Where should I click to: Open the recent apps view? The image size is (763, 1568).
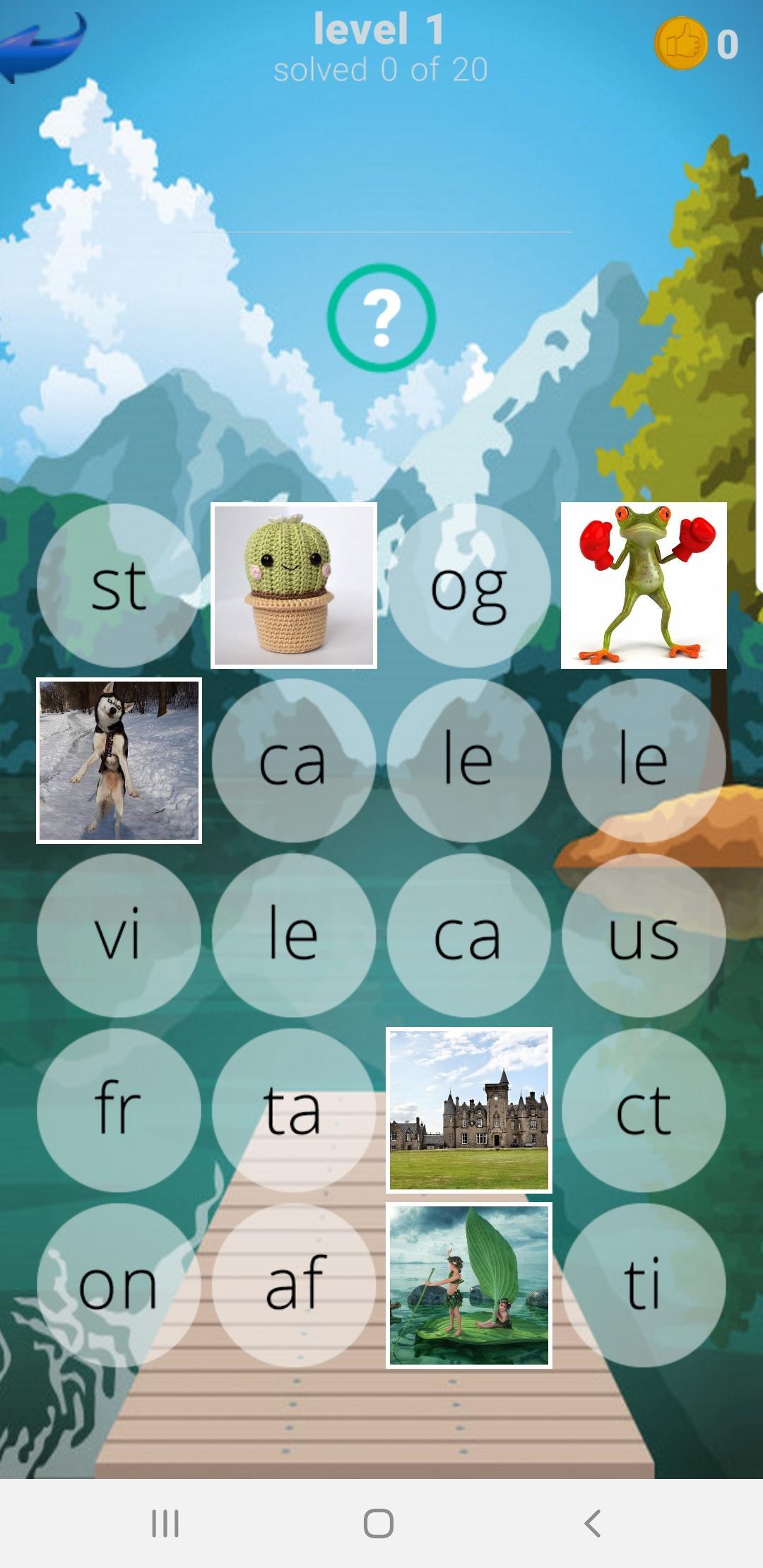[x=165, y=1523]
